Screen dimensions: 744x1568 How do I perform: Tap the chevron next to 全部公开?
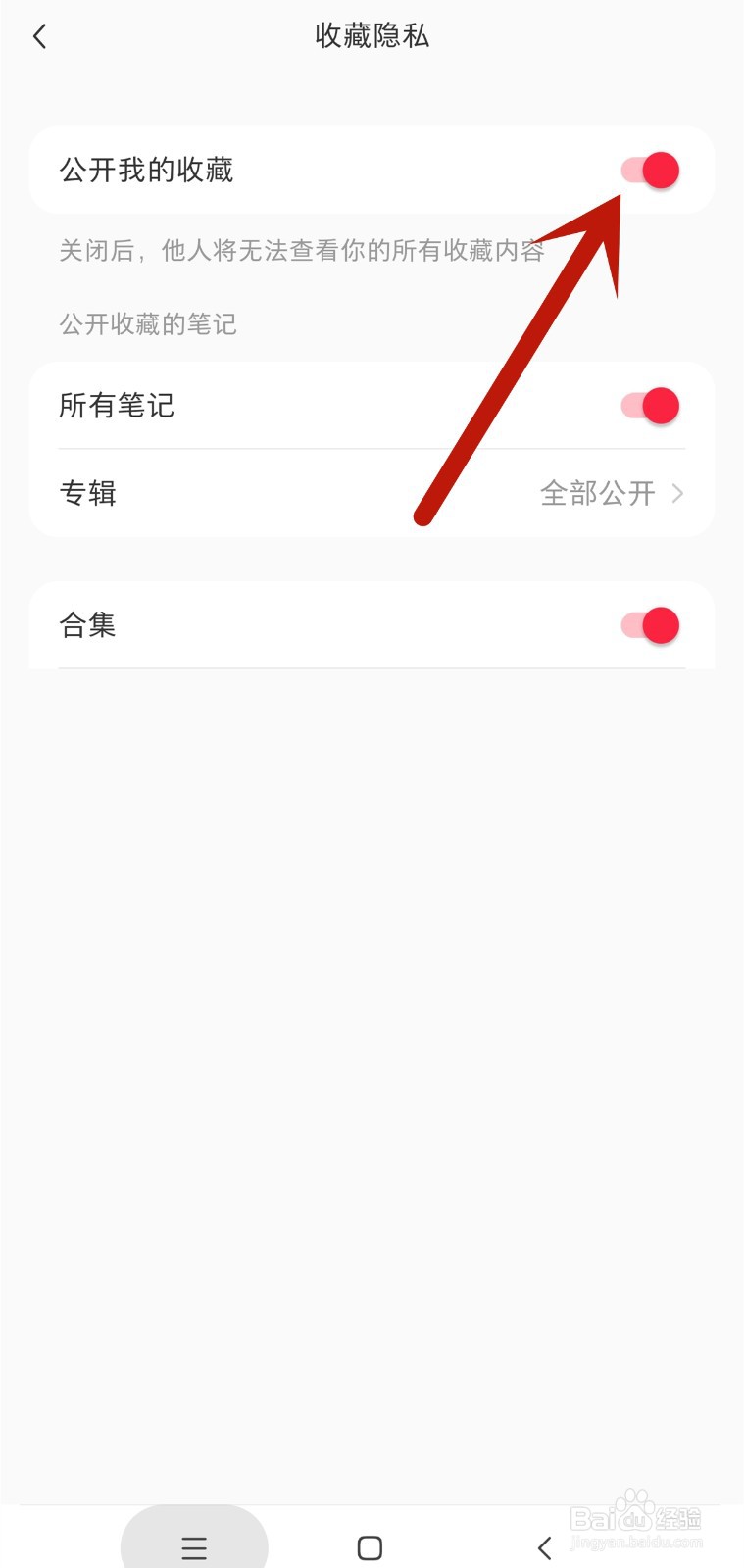point(677,494)
